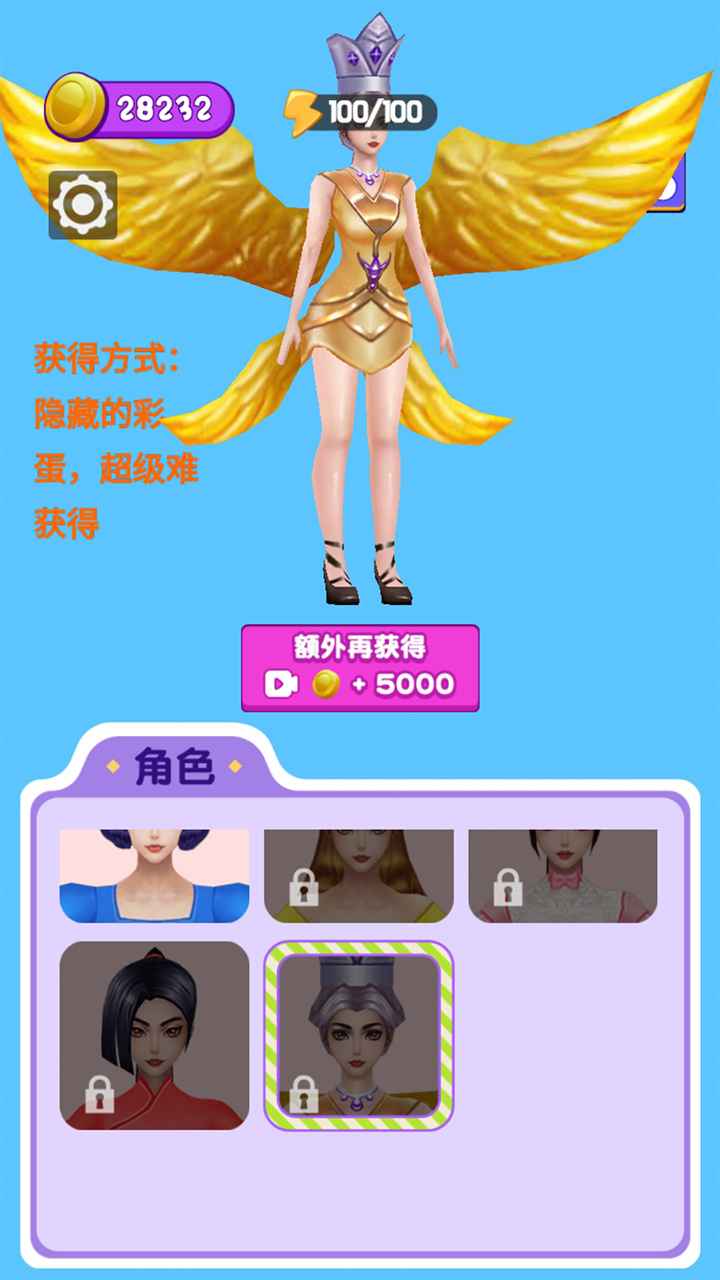Image resolution: width=720 pixels, height=1280 pixels.
Task: Open the settings gear icon
Action: click(x=83, y=205)
